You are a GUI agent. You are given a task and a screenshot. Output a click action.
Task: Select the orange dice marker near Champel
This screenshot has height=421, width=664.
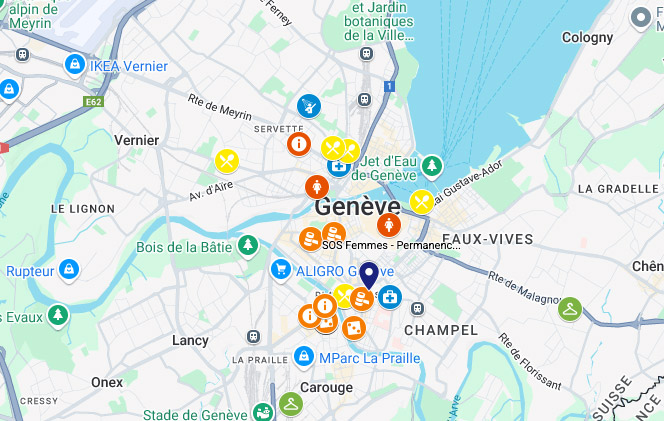coord(353,327)
